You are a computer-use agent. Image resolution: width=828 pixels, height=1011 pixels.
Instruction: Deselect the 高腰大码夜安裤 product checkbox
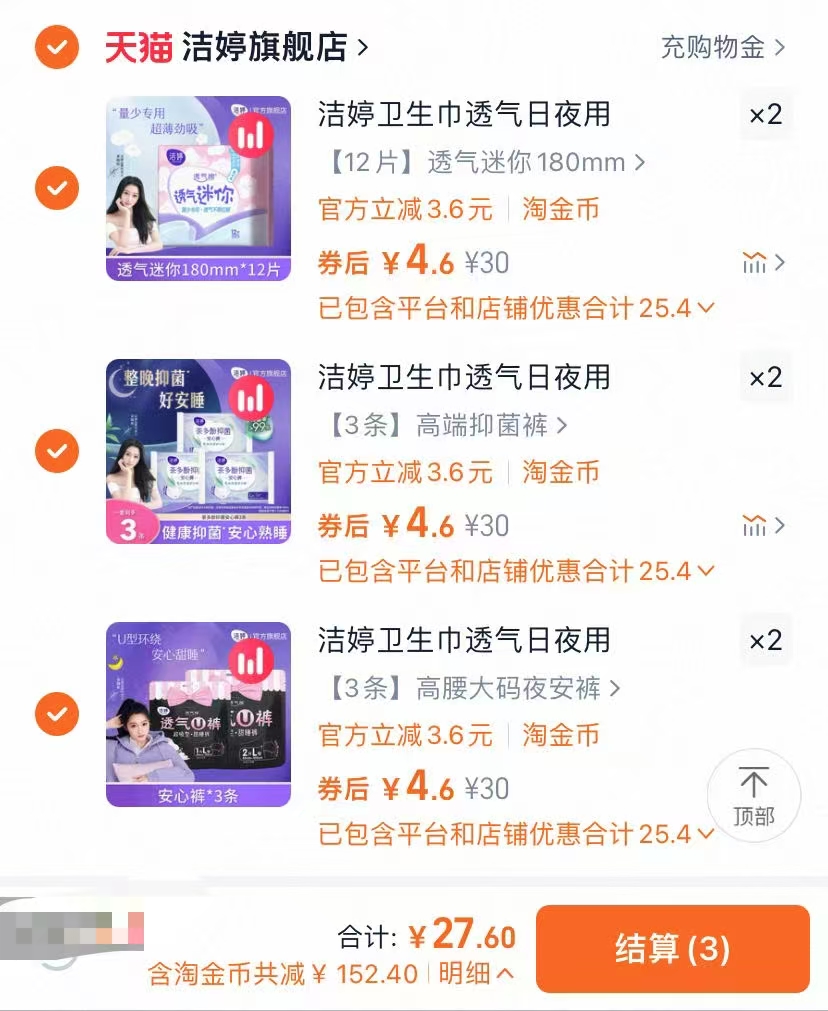point(57,714)
